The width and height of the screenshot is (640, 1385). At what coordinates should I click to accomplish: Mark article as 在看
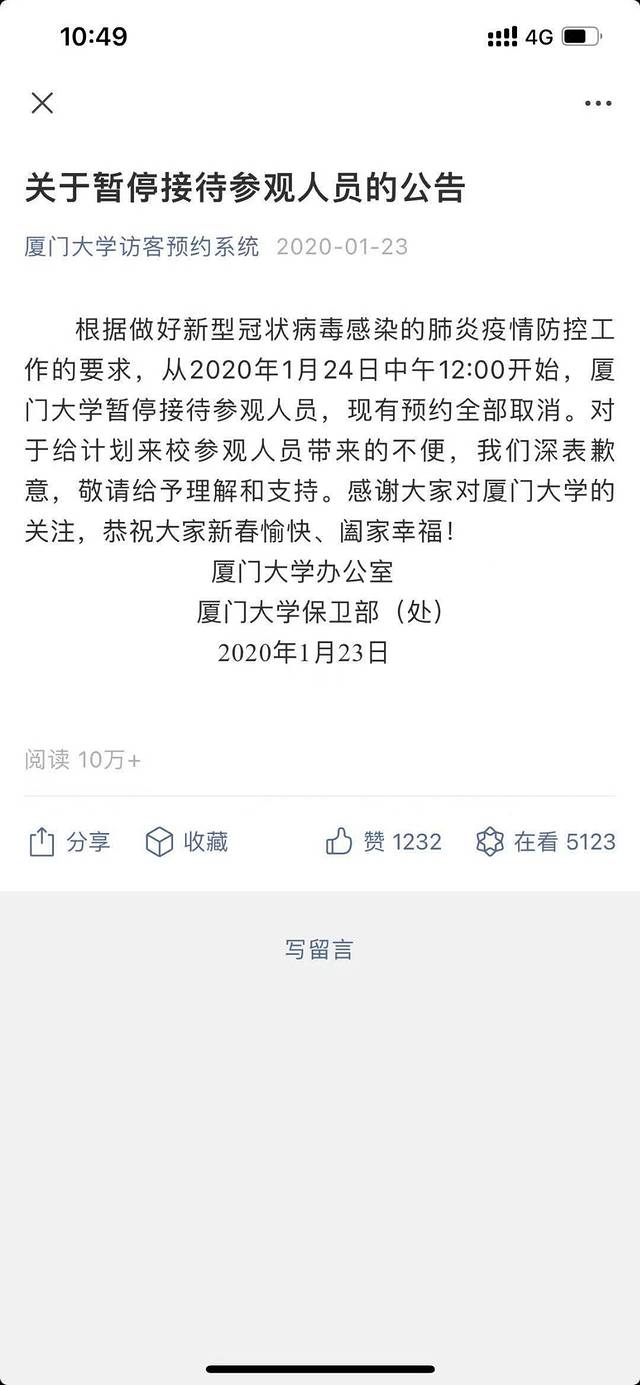tap(545, 842)
